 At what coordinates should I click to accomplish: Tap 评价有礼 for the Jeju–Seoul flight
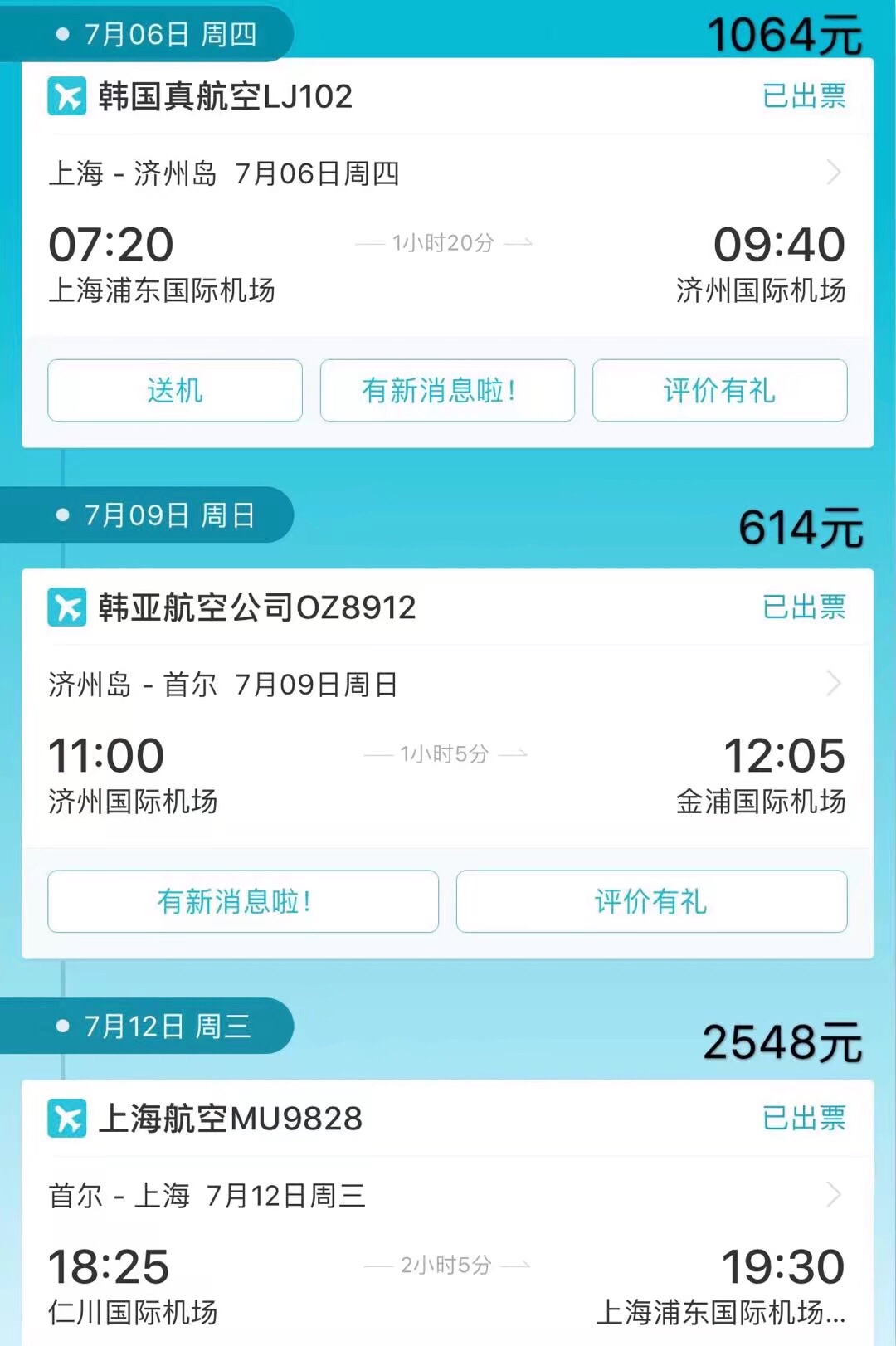[x=651, y=901]
